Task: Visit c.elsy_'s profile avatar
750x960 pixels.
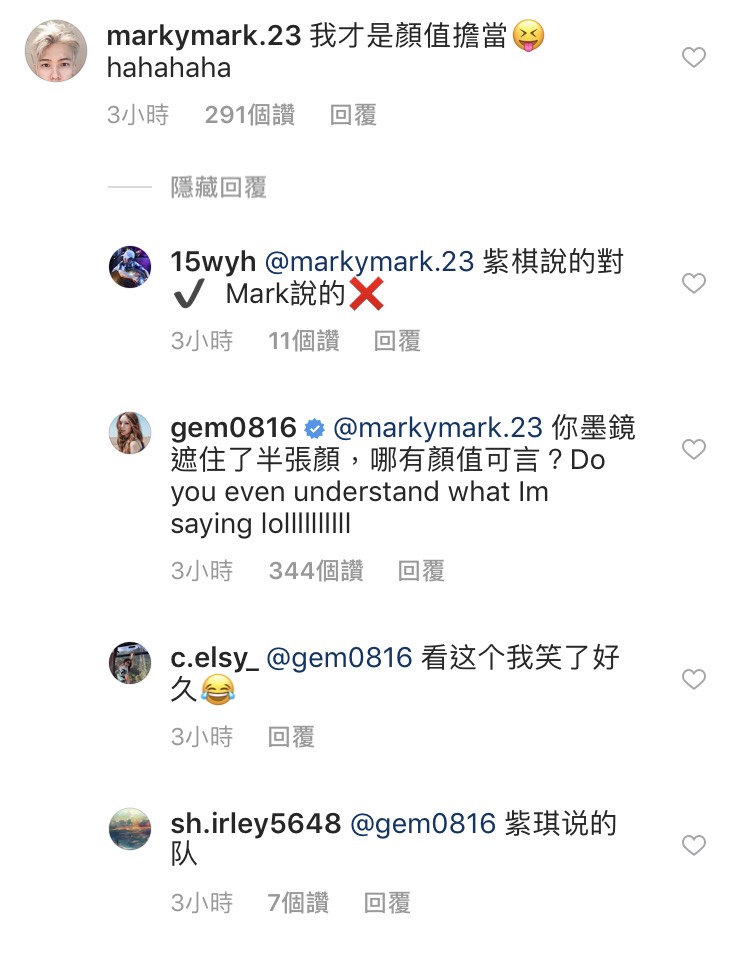Action: click(x=130, y=662)
